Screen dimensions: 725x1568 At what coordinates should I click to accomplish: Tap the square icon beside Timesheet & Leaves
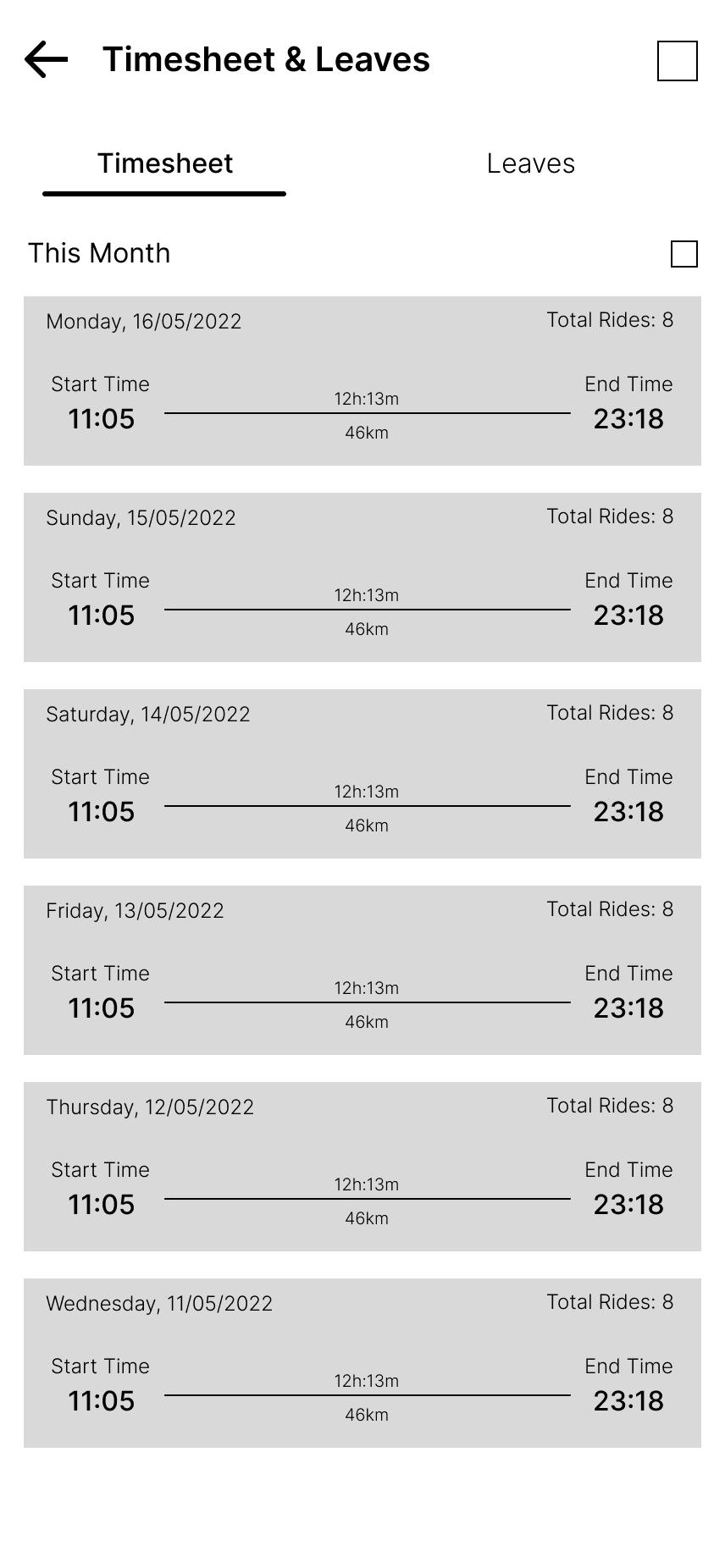pyautogui.click(x=678, y=61)
